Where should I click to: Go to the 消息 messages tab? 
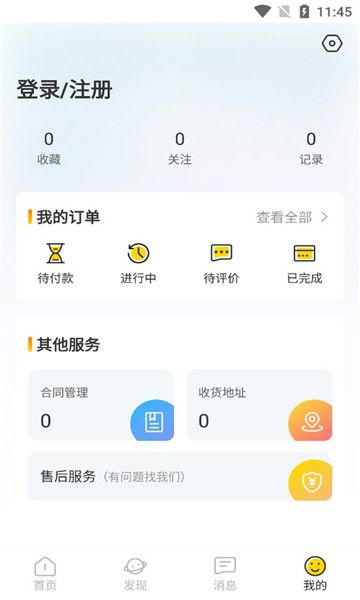point(225,573)
